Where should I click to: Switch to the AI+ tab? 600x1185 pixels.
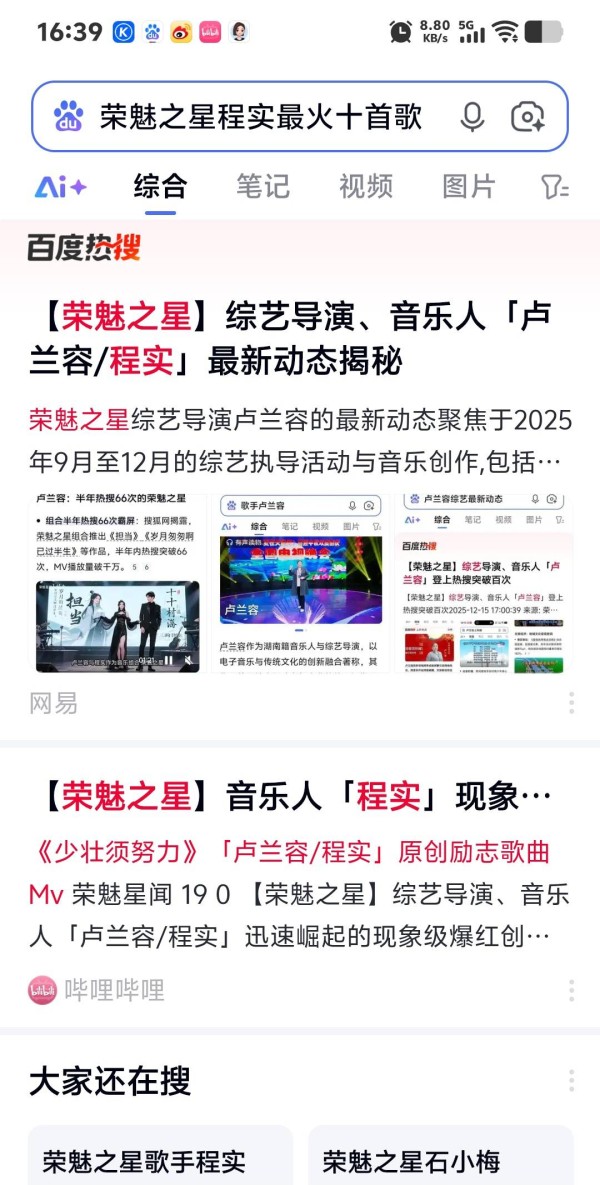click(x=60, y=186)
